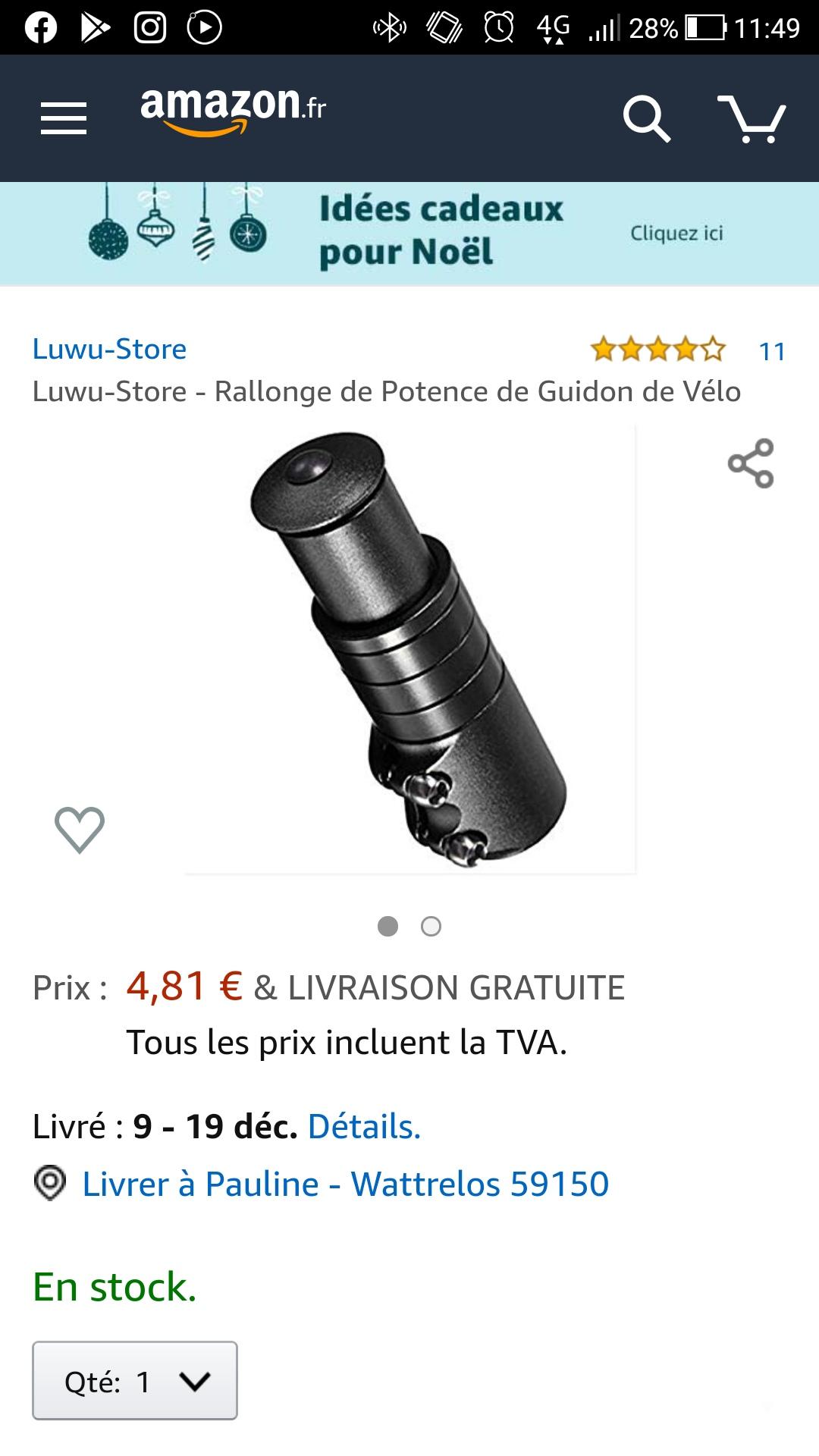Open the Idées cadeaux pour Noël banner
Screen dimensions: 819x1456
409,233
